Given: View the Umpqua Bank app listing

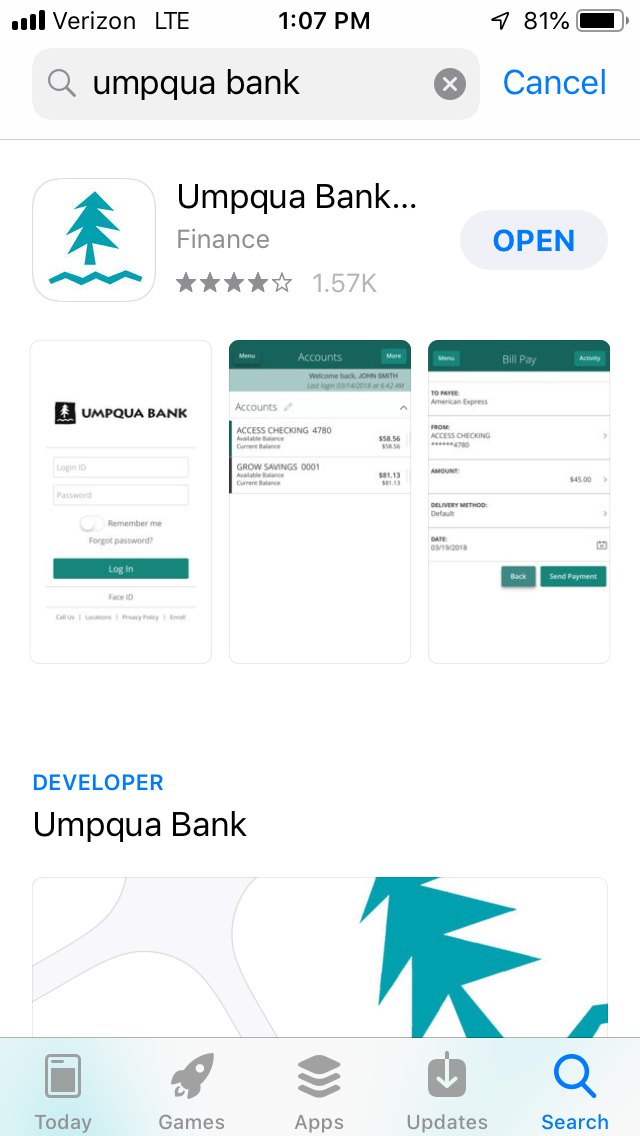Looking at the screenshot, I should [x=296, y=198].
